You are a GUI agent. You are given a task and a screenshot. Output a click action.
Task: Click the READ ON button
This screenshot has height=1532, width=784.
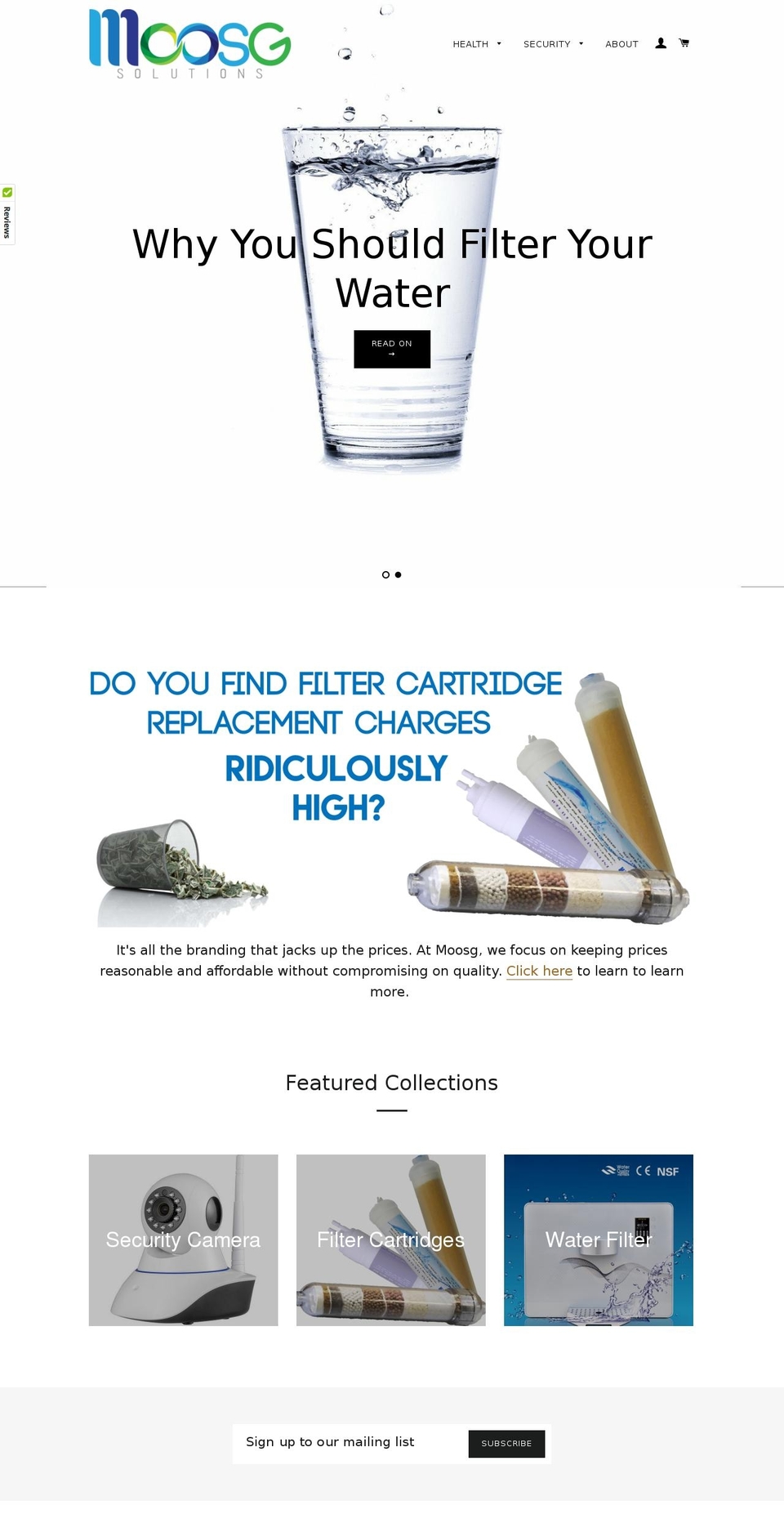pos(391,348)
